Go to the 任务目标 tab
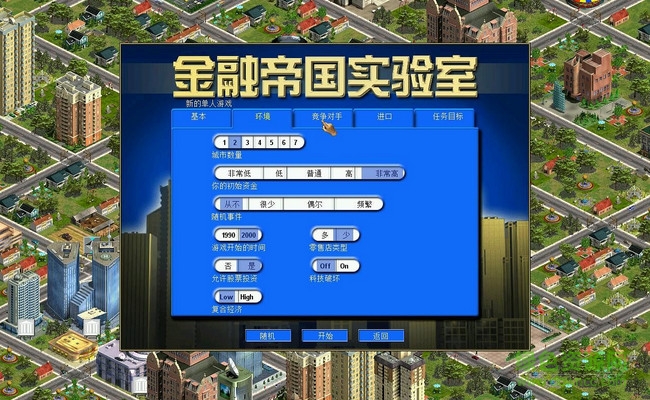 (447, 117)
